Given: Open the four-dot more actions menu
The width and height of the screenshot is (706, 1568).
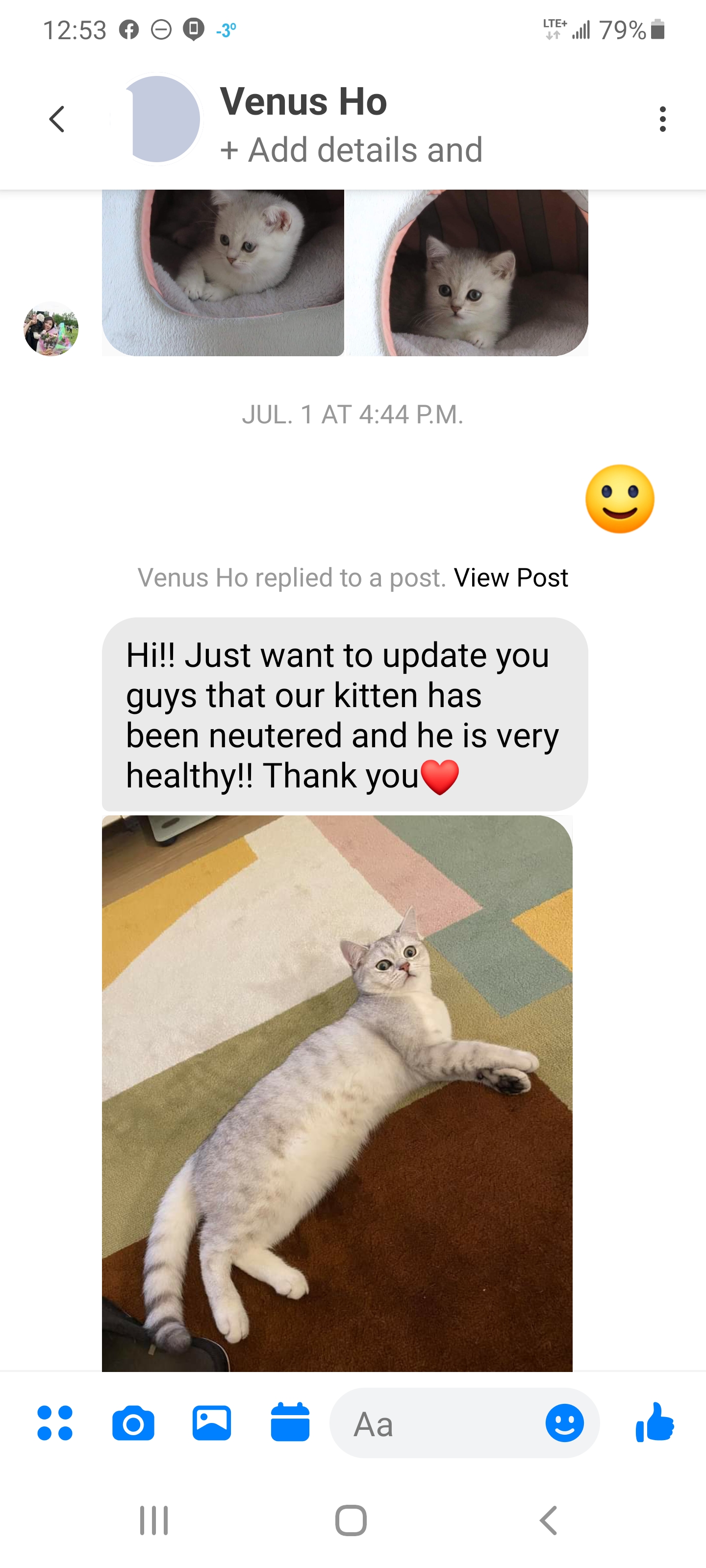Looking at the screenshot, I should click(55, 1423).
